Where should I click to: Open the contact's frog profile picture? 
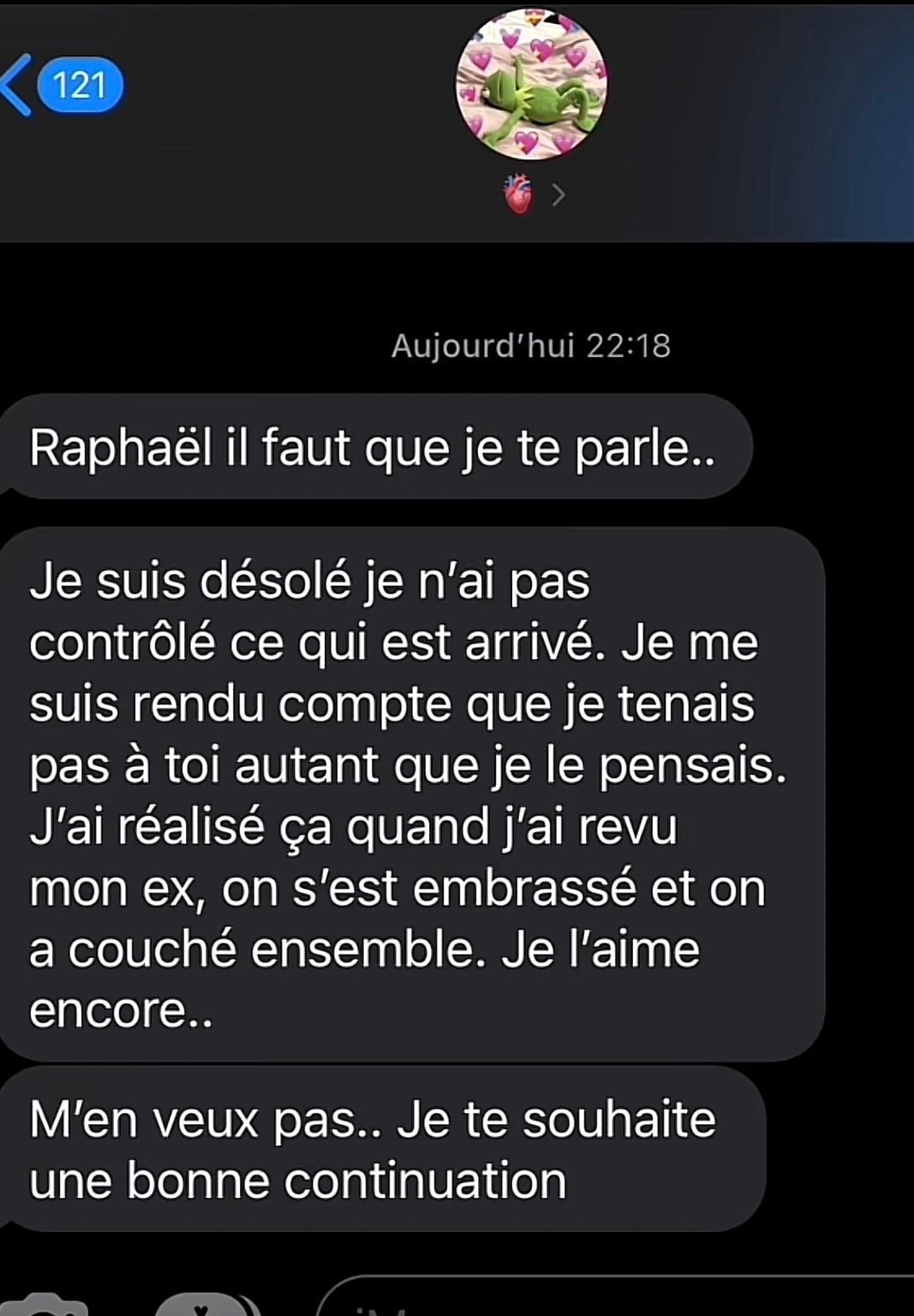pos(531,84)
